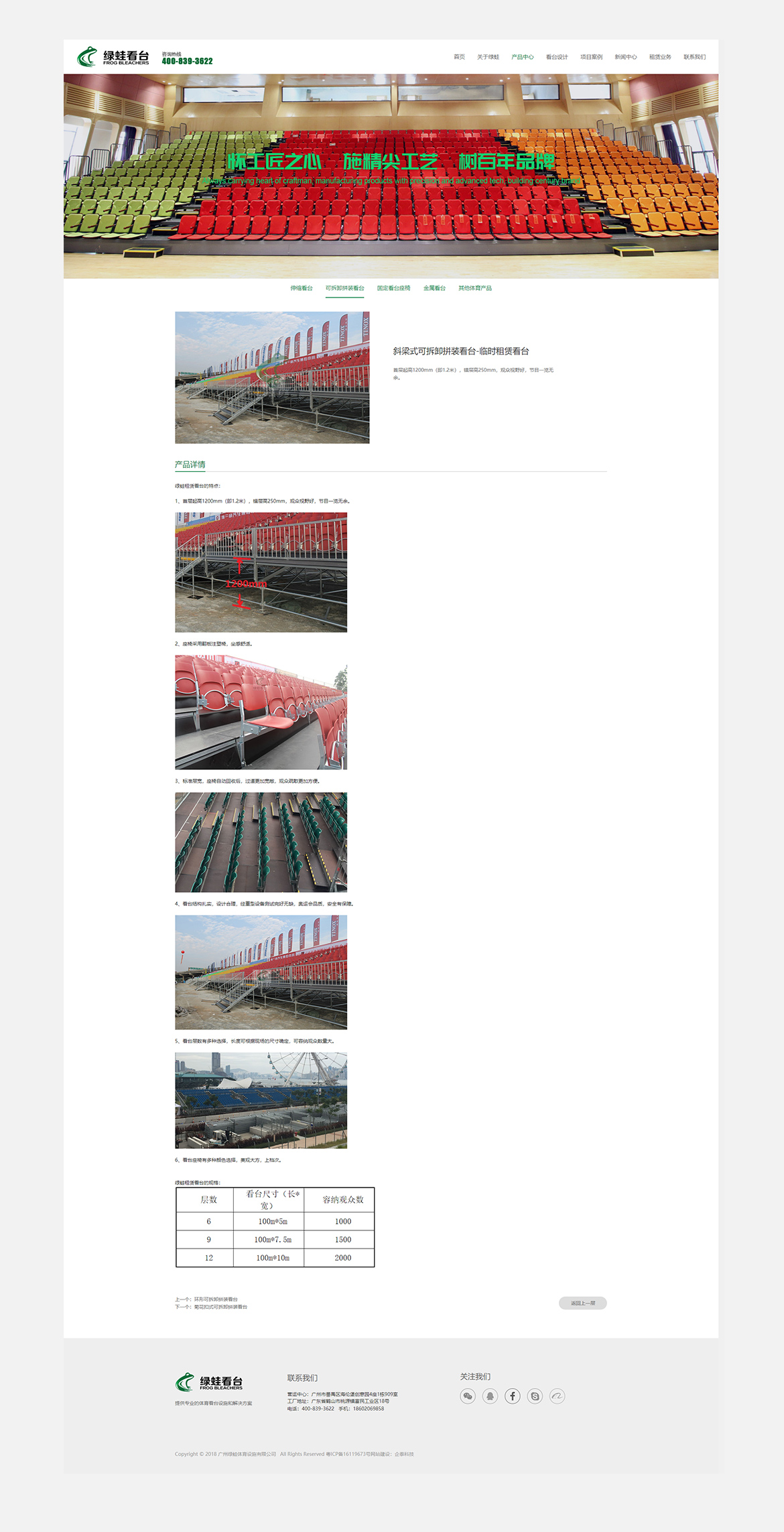Visit the 新闻中心 section
This screenshot has width=784, height=1532.
[626, 57]
